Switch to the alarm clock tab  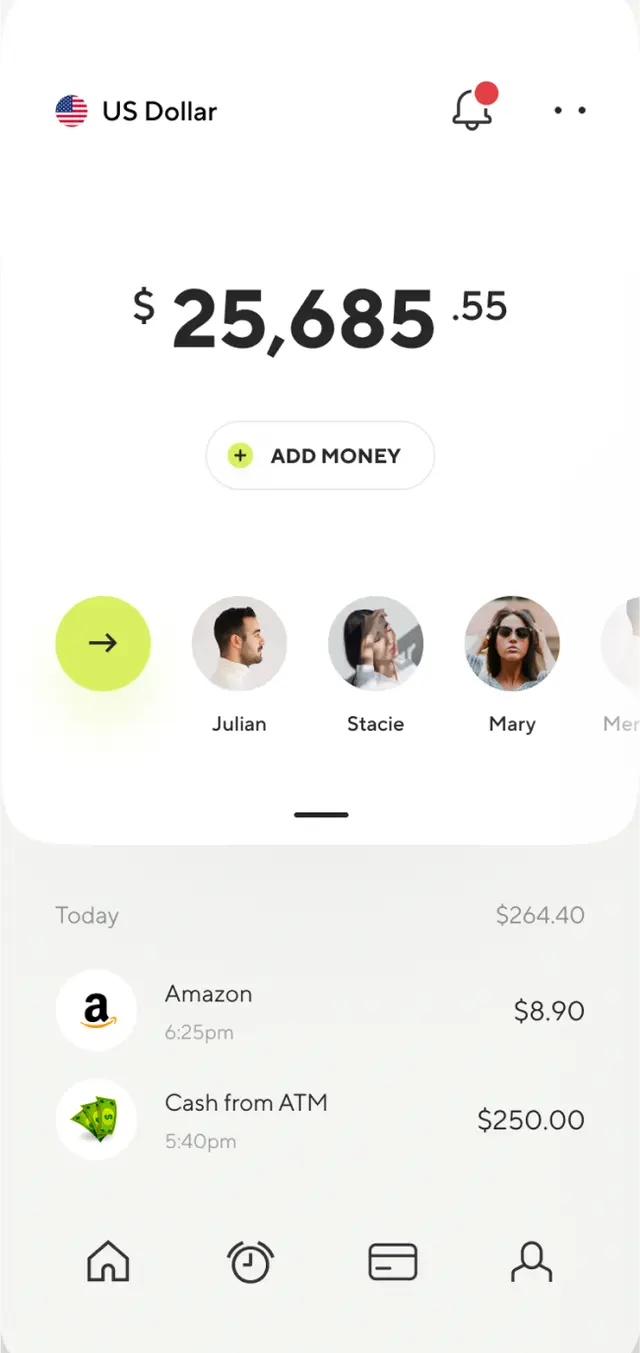coord(250,1261)
